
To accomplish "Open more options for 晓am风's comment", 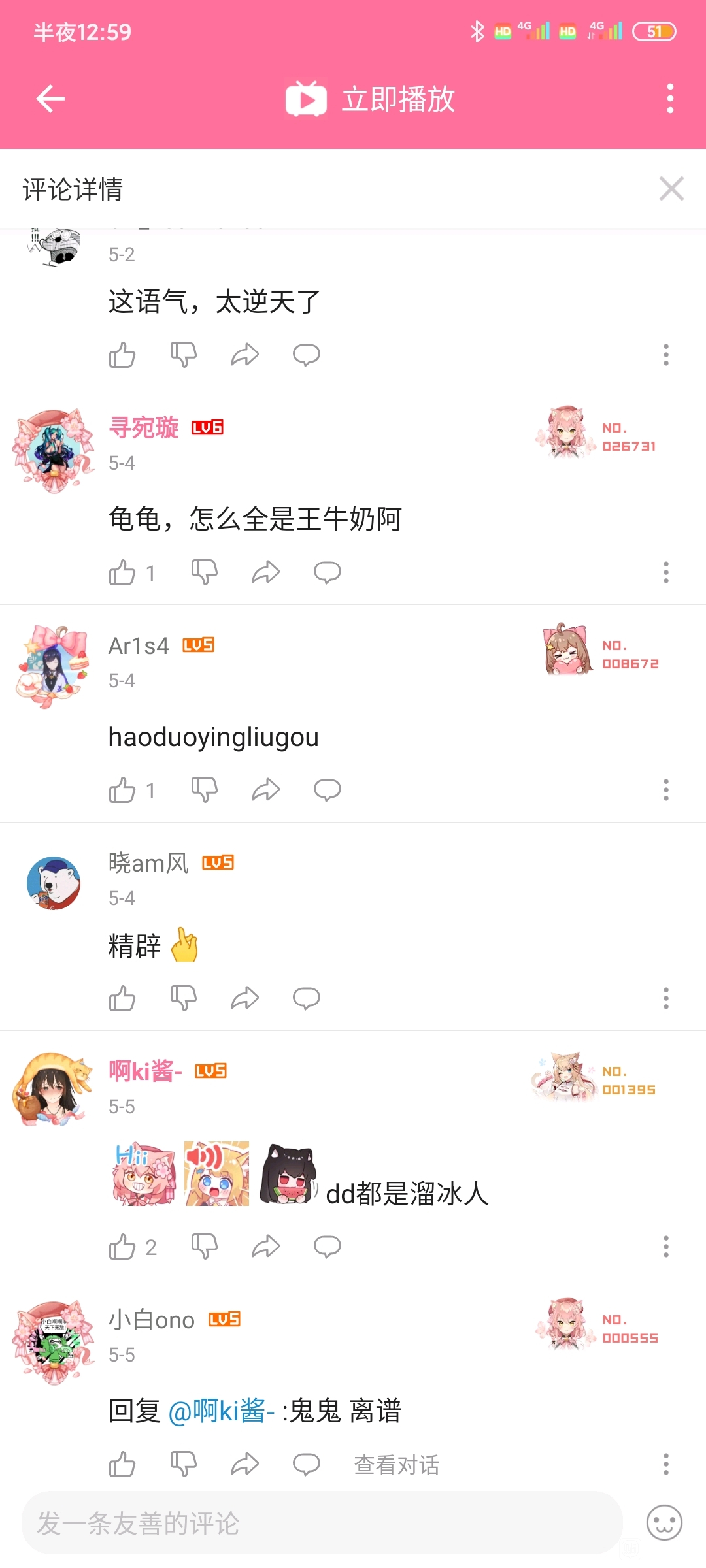I will coord(665,998).
